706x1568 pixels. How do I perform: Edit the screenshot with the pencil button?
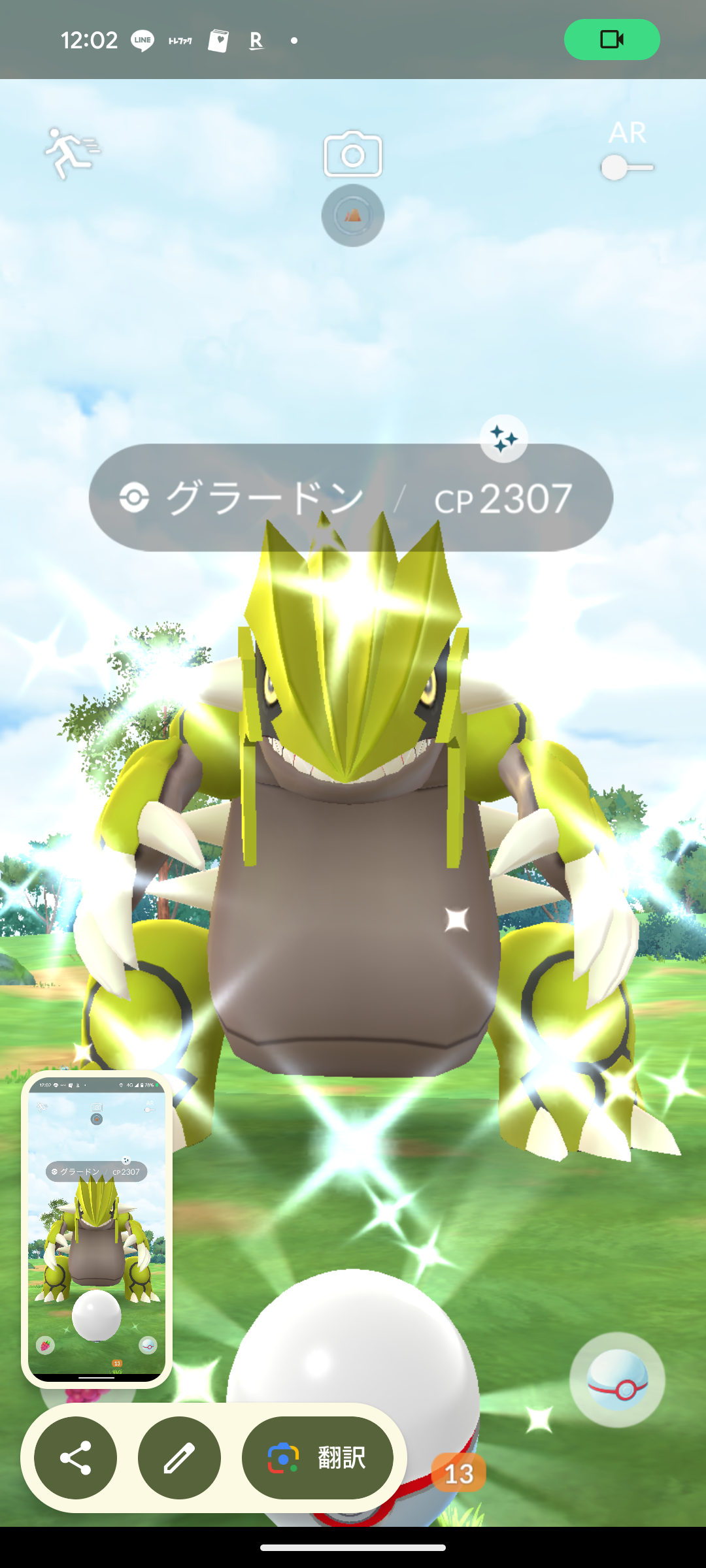point(179,1458)
